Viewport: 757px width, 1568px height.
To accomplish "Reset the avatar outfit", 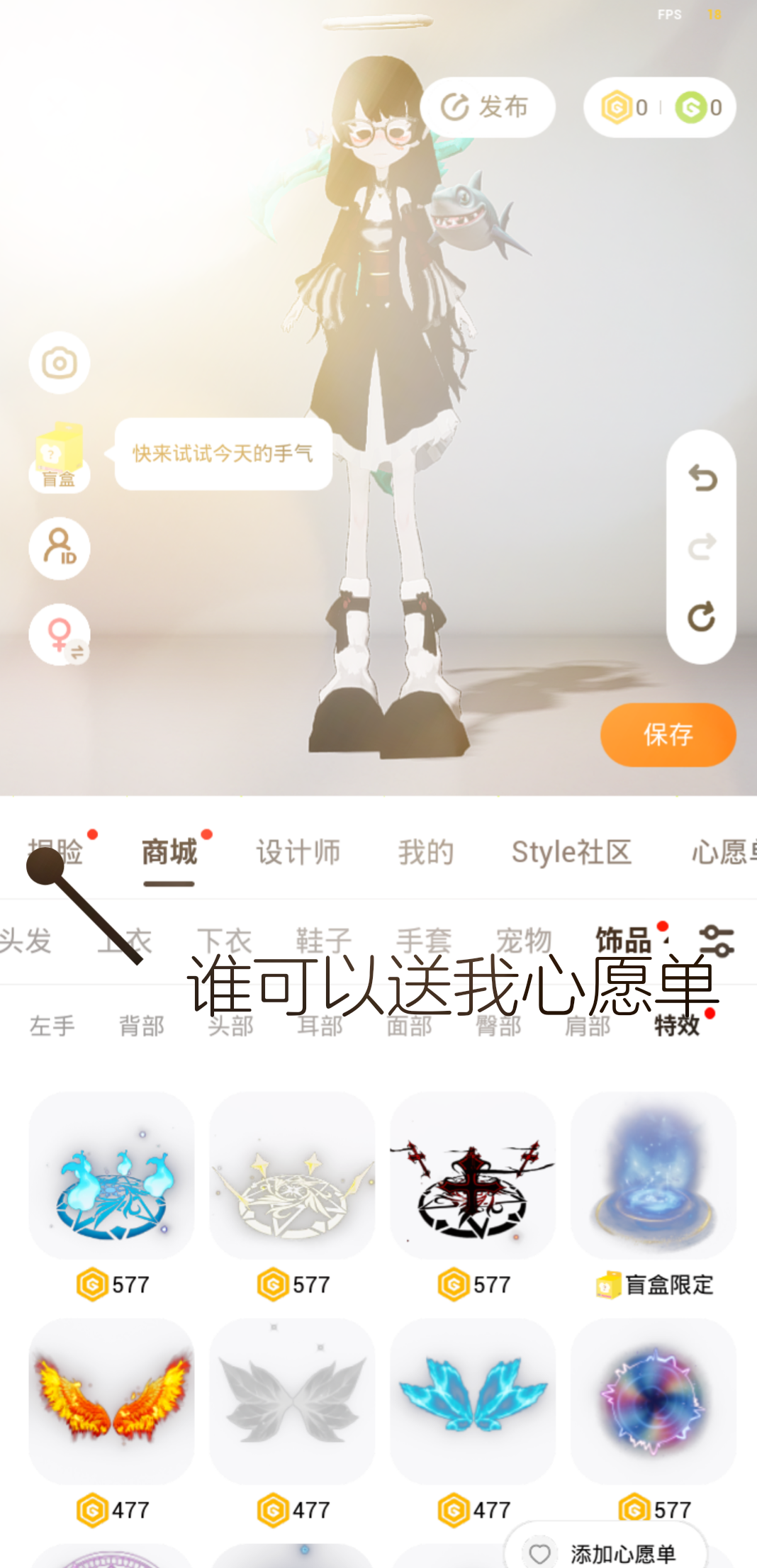I will (x=702, y=617).
